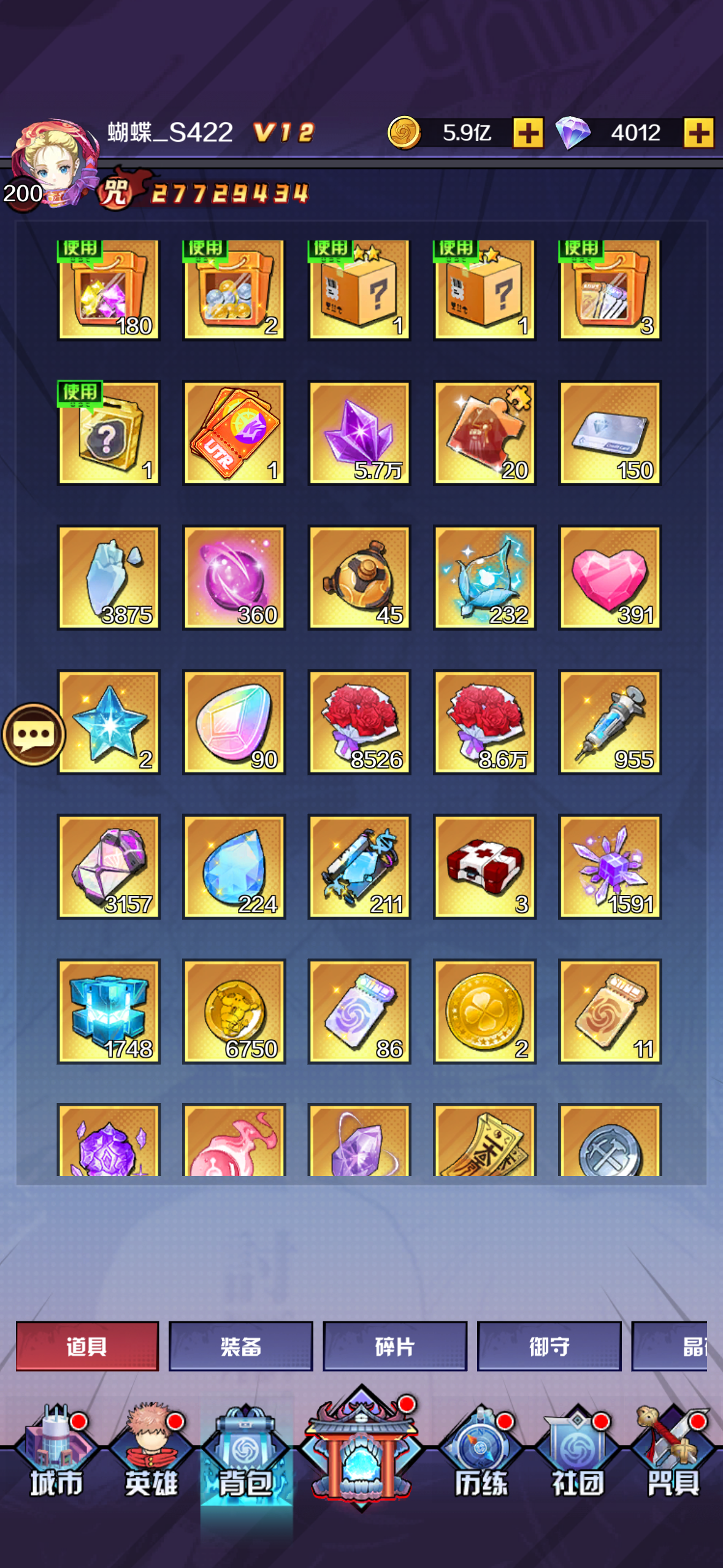This screenshot has width=723, height=1568.
Task: Select the UTR ticket item
Action: click(234, 433)
